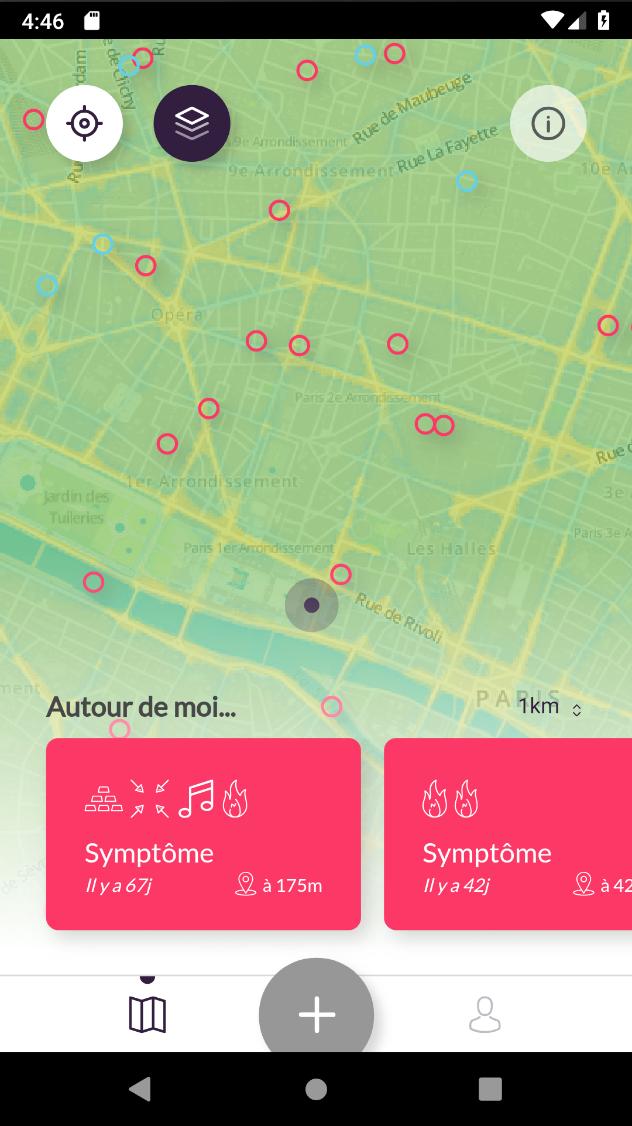Open the Symptôme card from 42 days ago

tap(508, 834)
